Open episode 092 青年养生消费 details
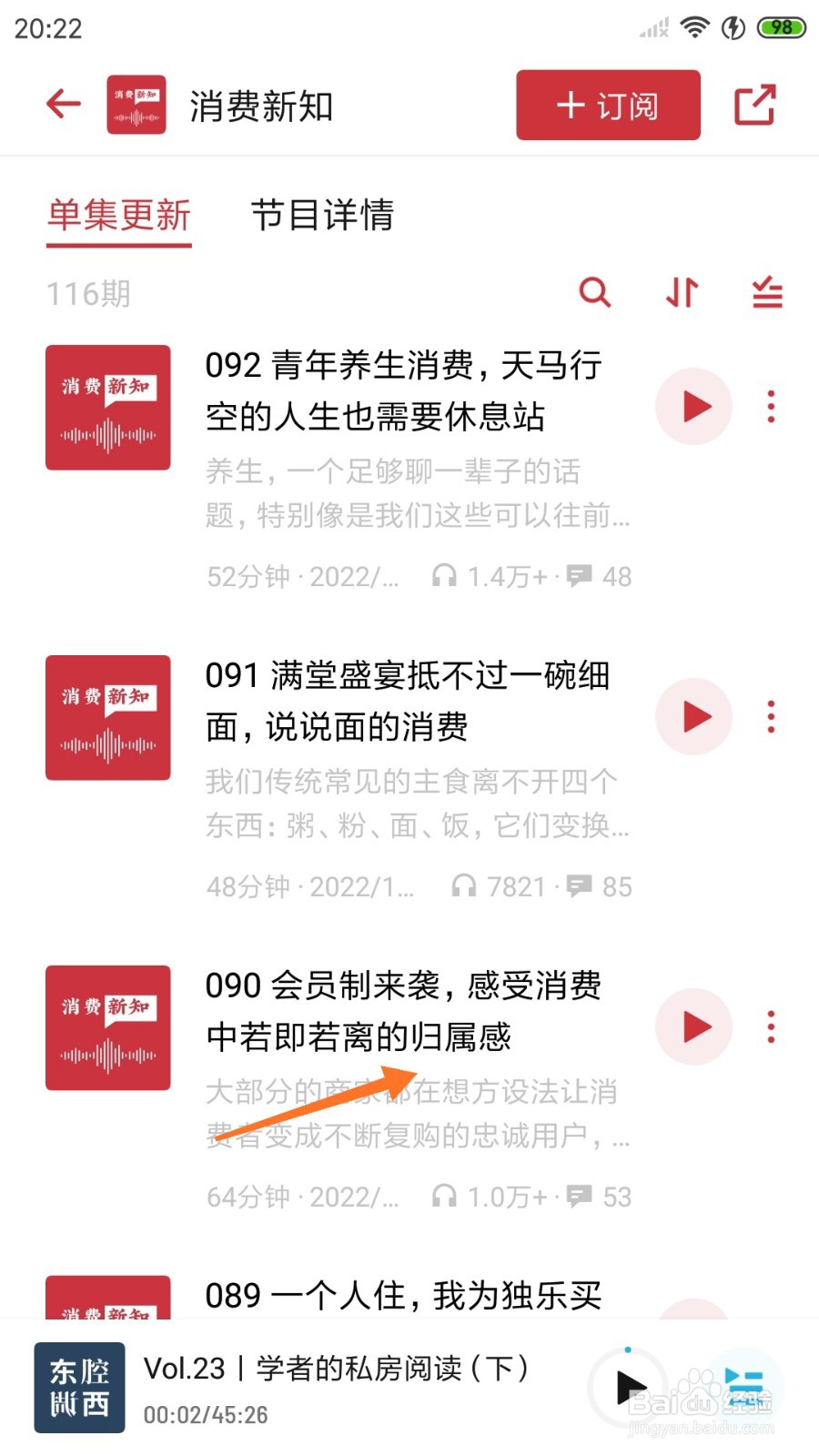Viewport: 819px width, 1456px height. (x=404, y=391)
